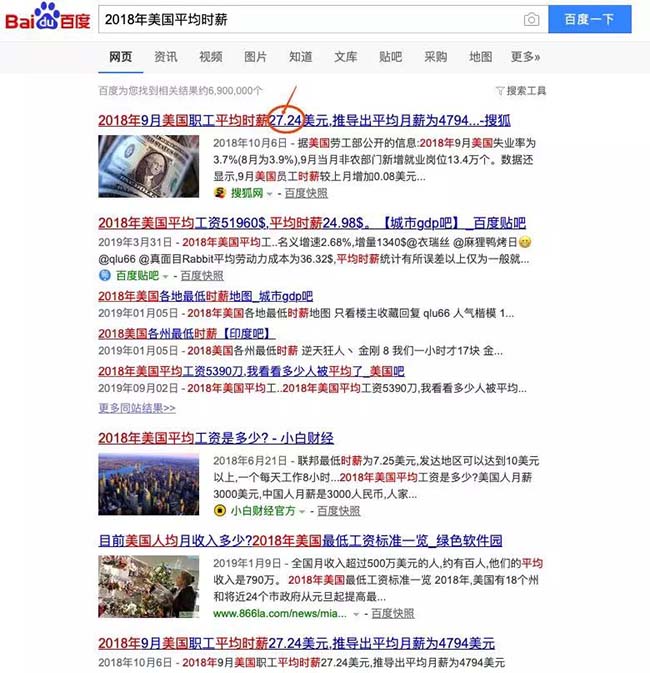The width and height of the screenshot is (650, 673).
Task: Switch to the 资讯 tab
Action: (x=166, y=57)
